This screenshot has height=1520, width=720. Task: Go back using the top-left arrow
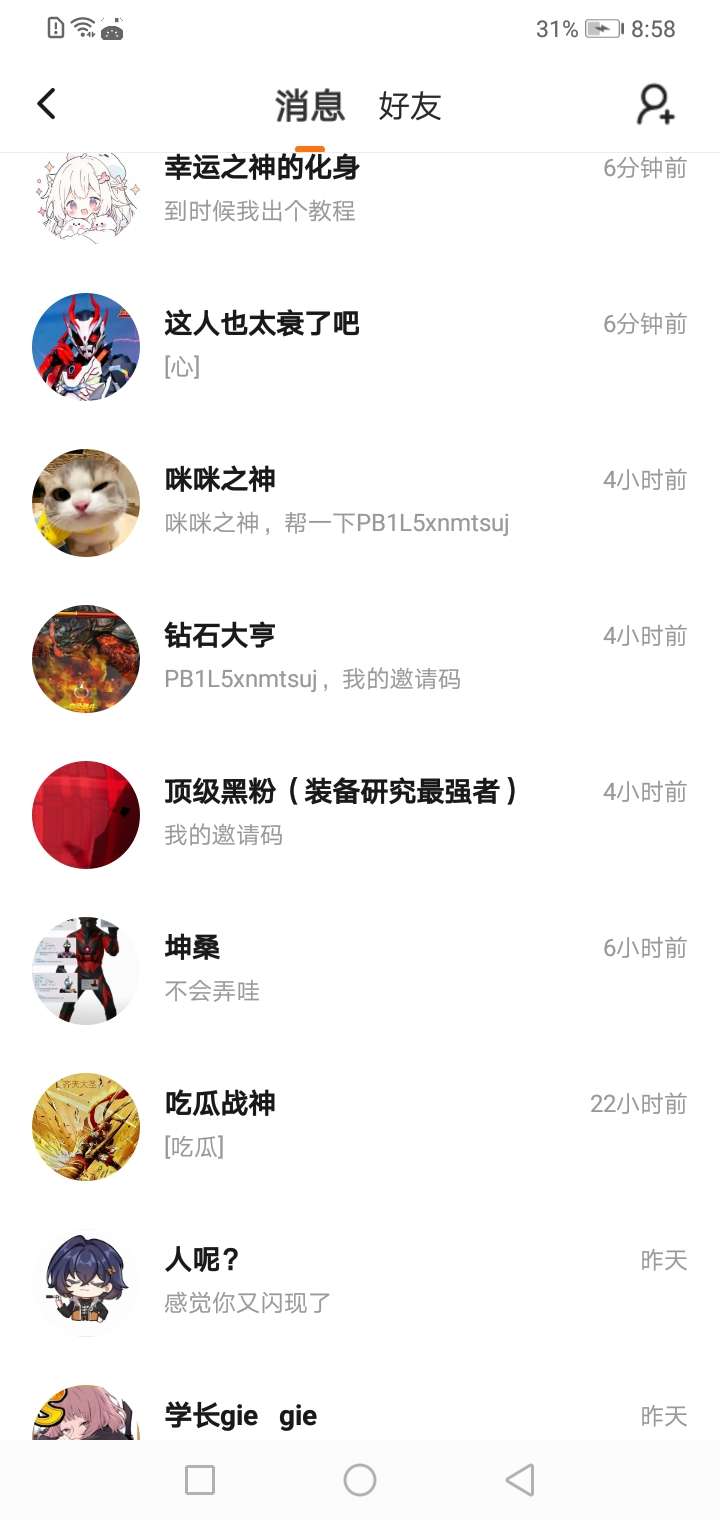point(46,104)
